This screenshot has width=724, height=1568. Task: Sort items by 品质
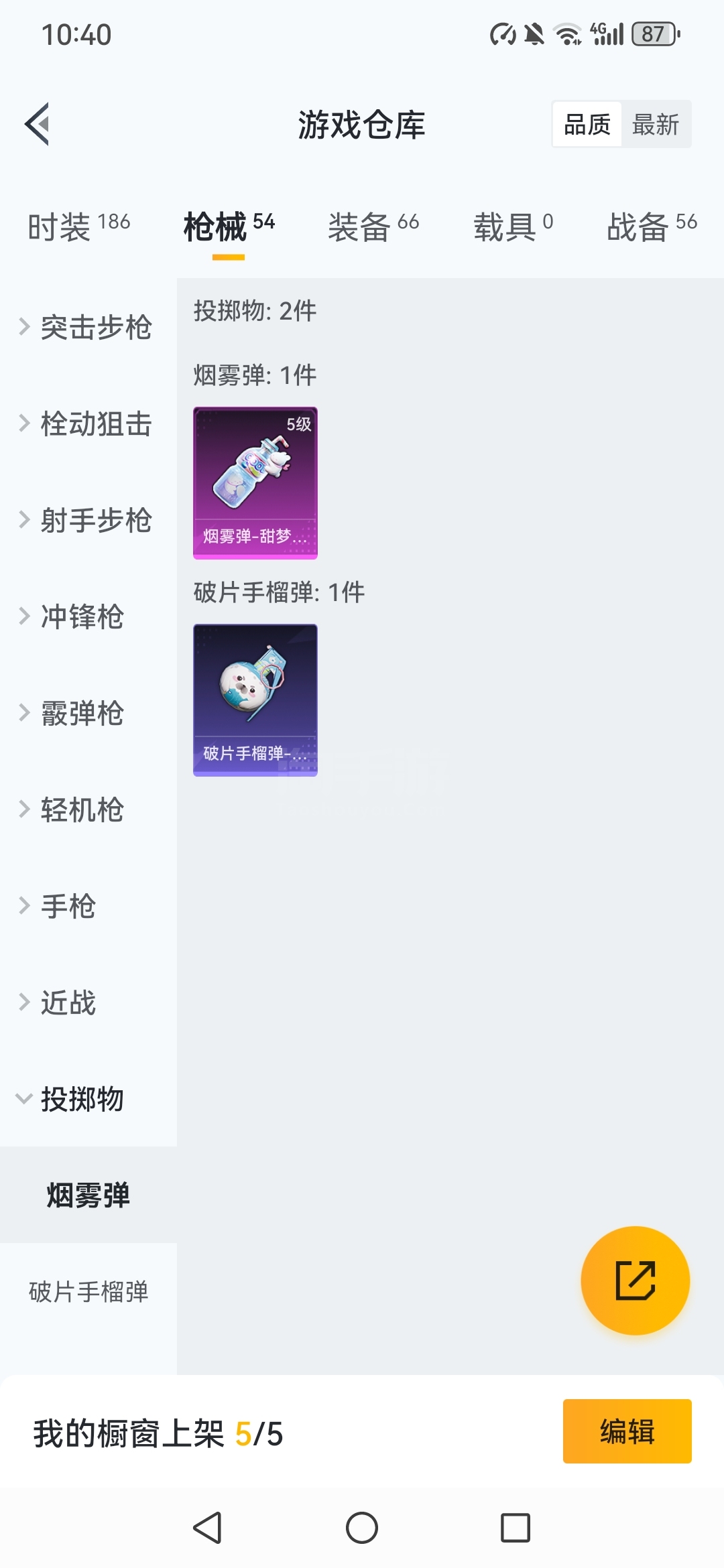[587, 125]
